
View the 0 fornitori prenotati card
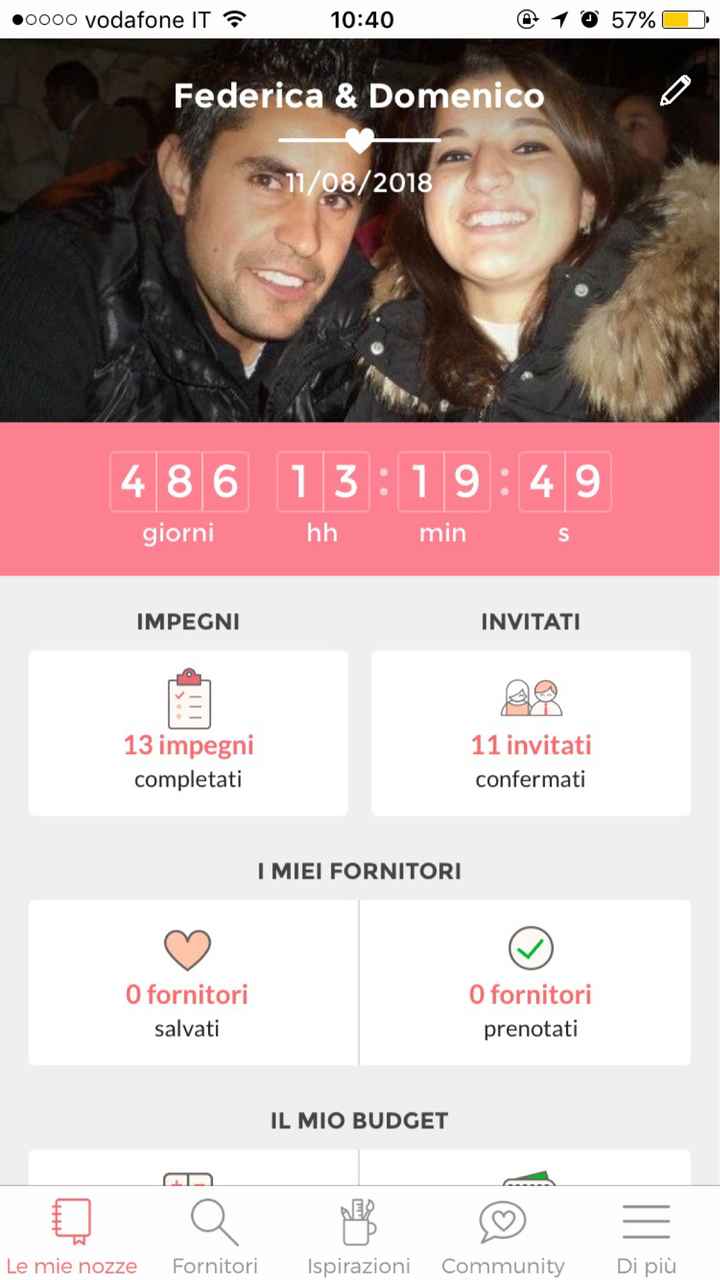[x=530, y=982]
